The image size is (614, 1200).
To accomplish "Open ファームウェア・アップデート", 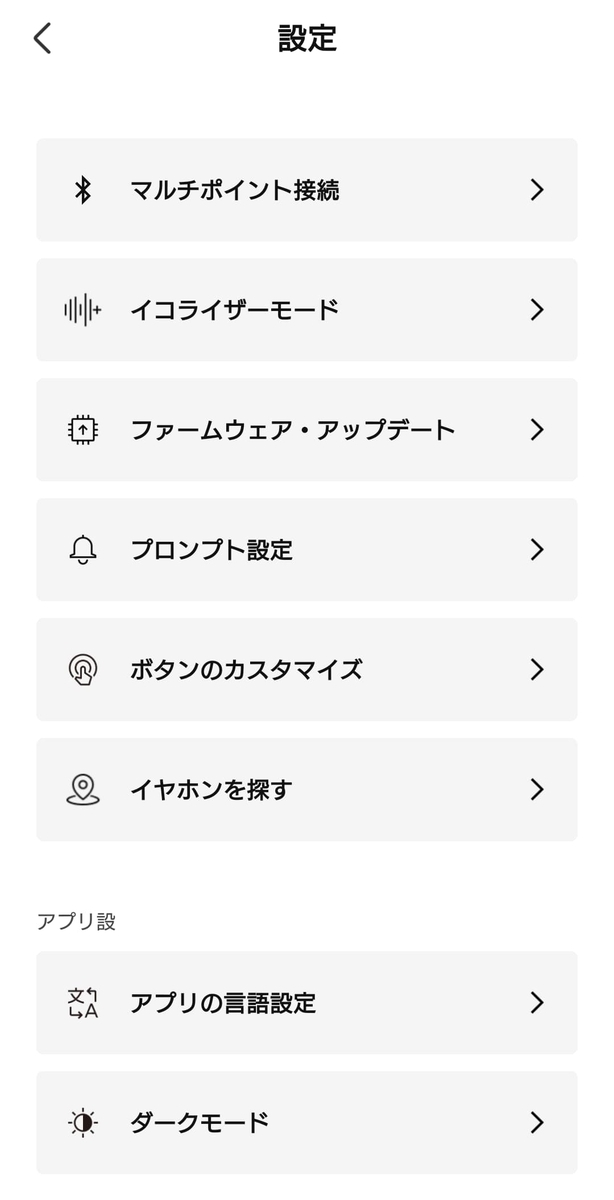I will (x=307, y=430).
